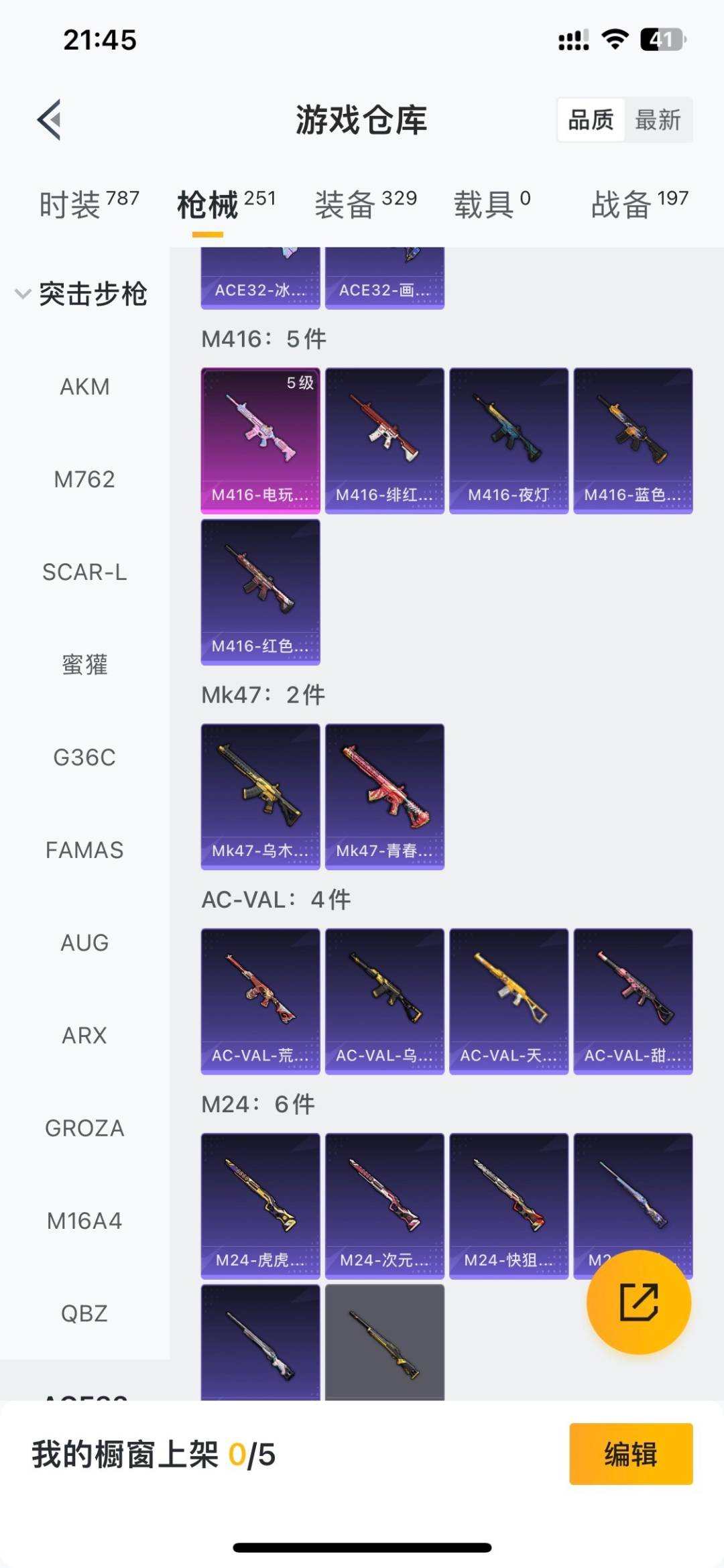Image resolution: width=724 pixels, height=1568 pixels.
Task: Select SCAR-L in the side list
Action: click(84, 572)
